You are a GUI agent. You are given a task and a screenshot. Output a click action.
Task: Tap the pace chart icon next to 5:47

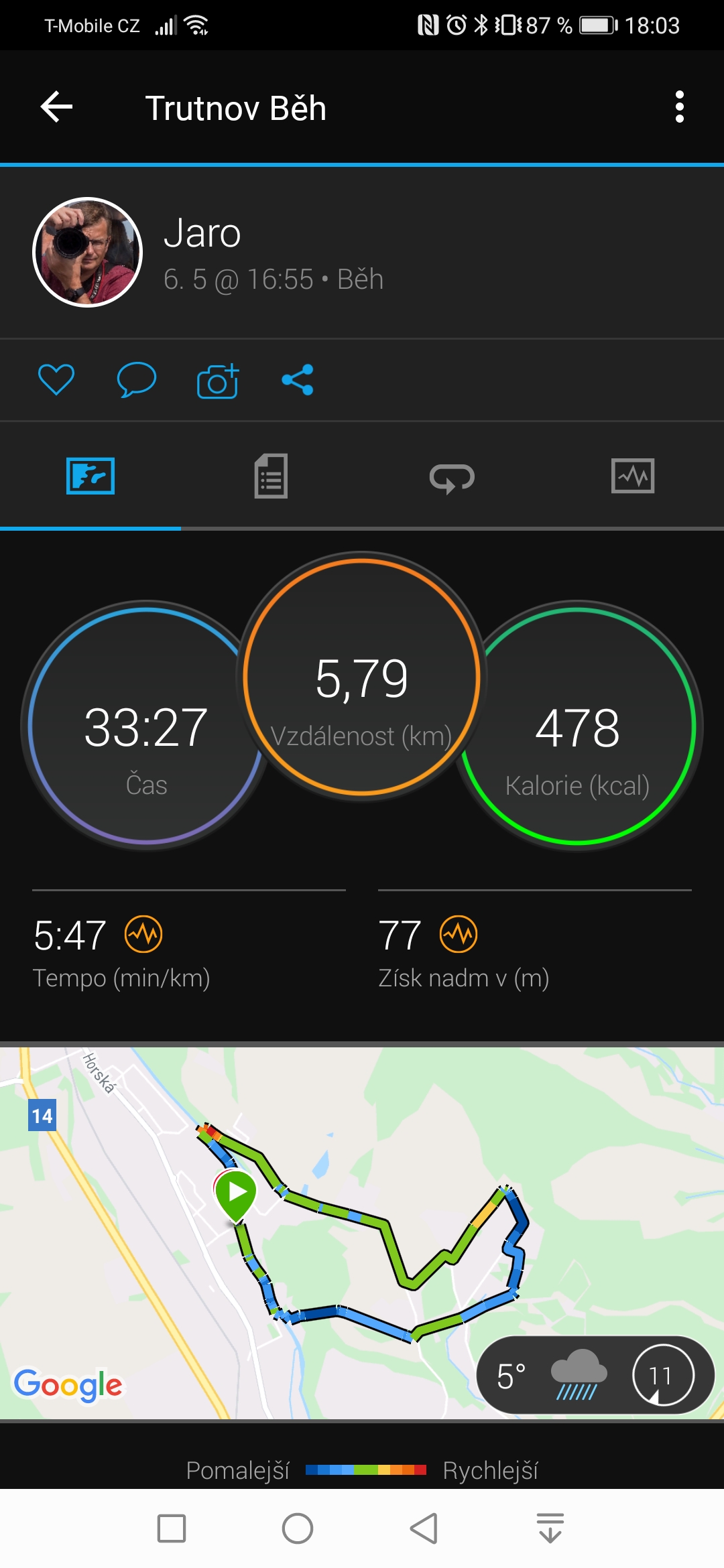pyautogui.click(x=143, y=934)
